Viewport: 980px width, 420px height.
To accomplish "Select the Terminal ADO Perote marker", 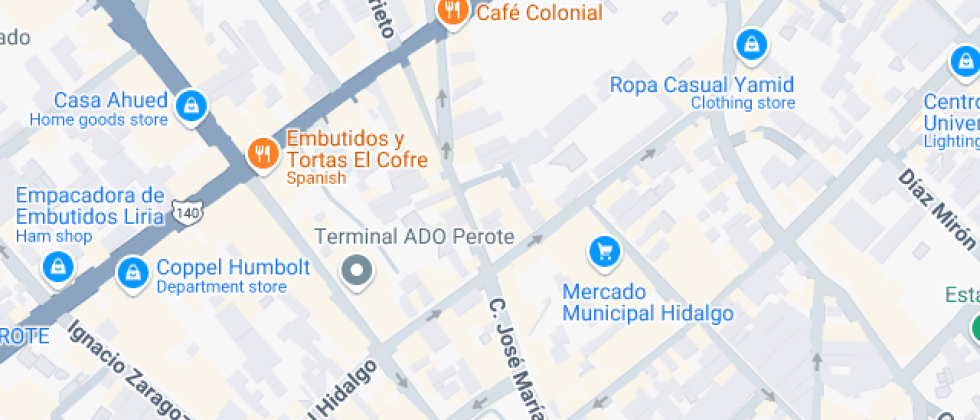I will 356,269.
